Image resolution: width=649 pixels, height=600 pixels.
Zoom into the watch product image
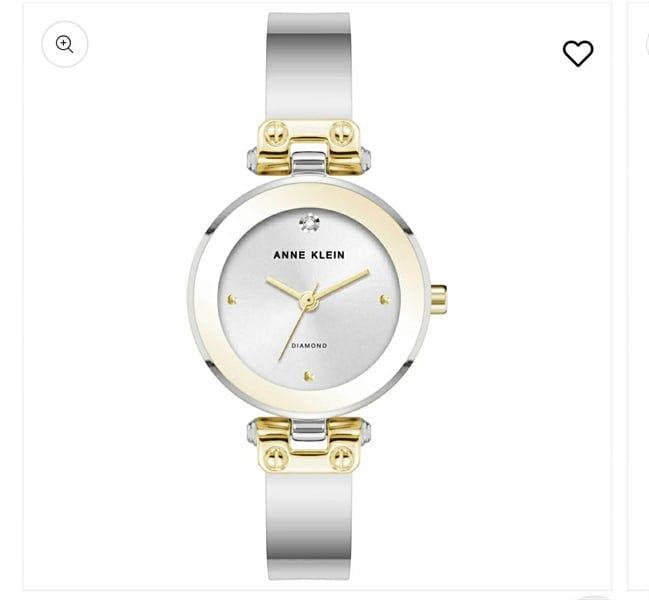[x=64, y=44]
